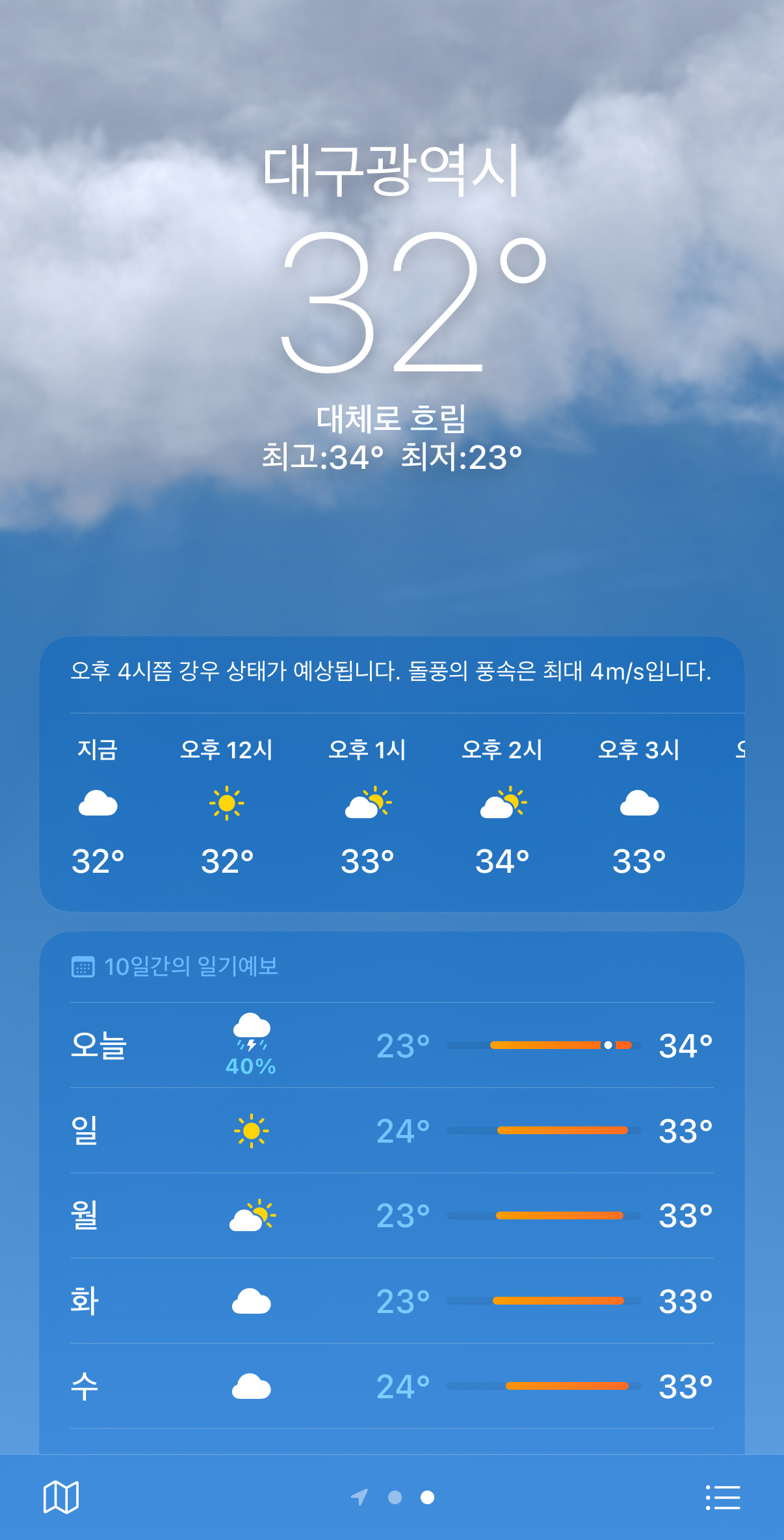Open today's (오늘) daily forecast row
784x1540 pixels.
[392, 1045]
